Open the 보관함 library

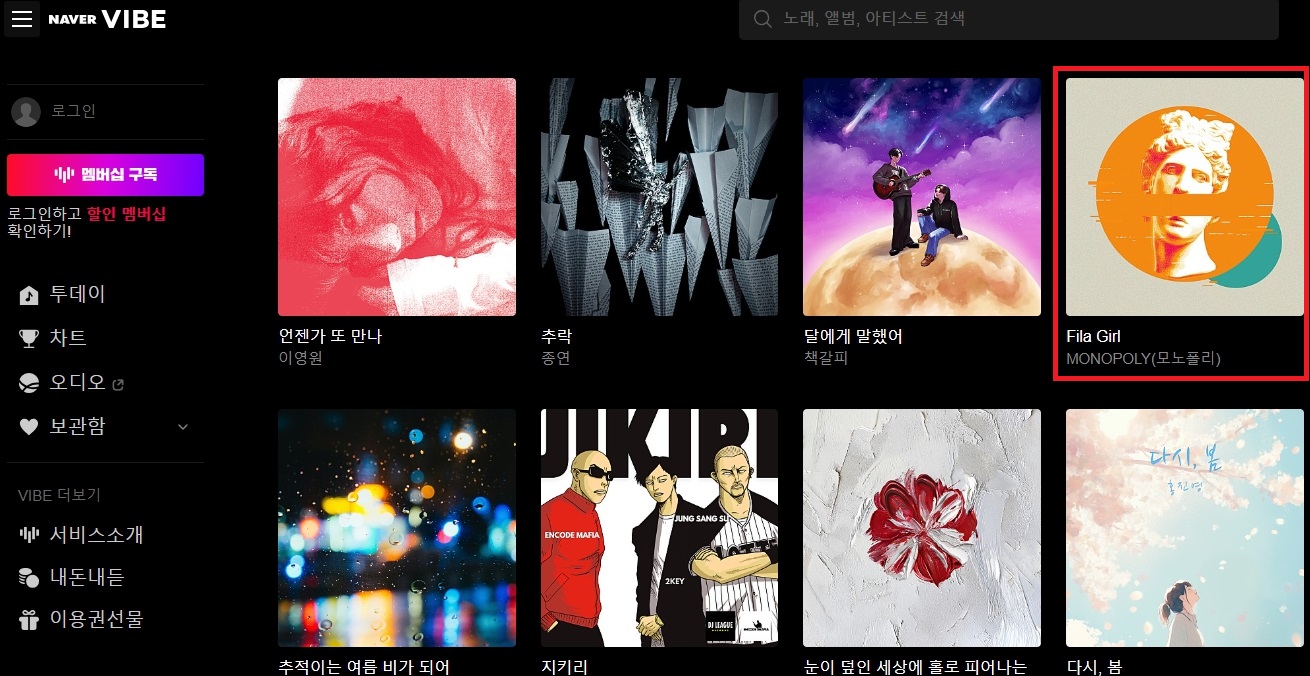tap(77, 426)
